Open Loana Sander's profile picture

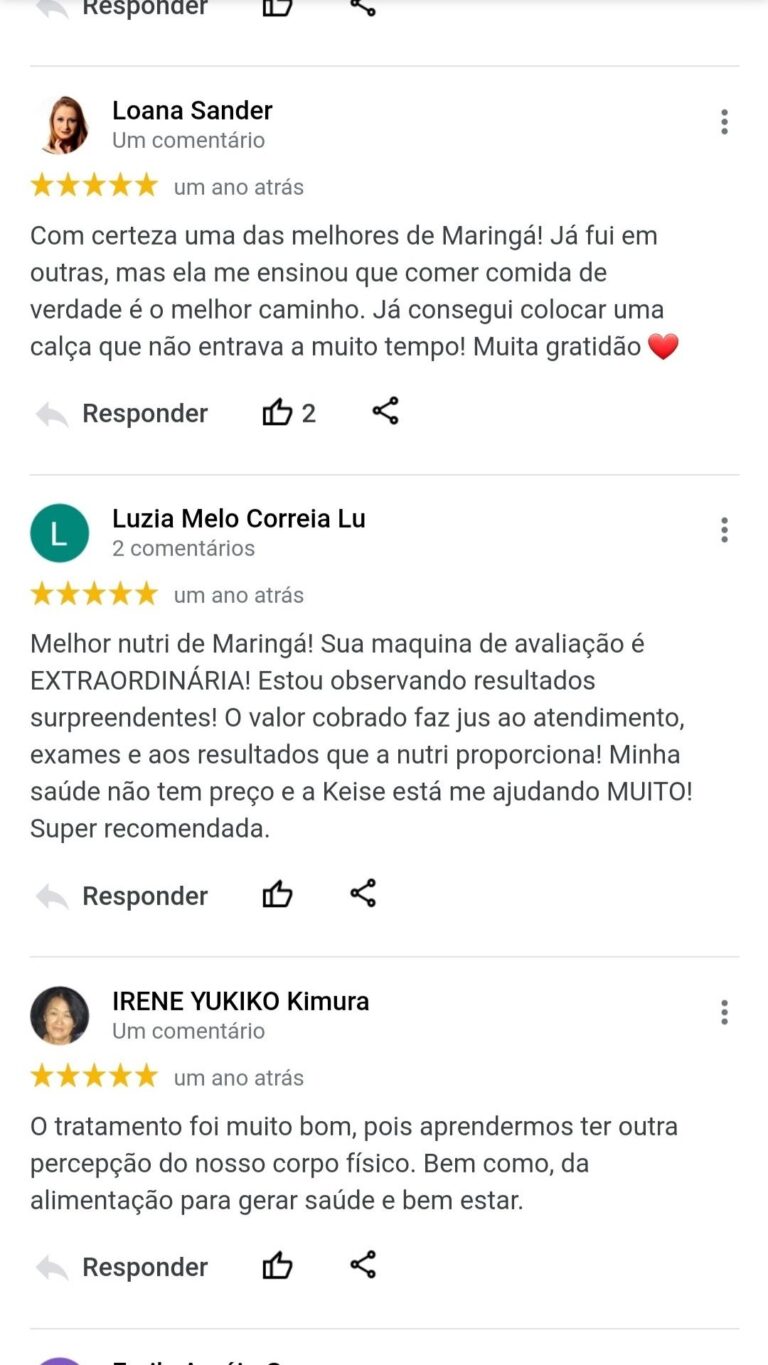point(60,125)
